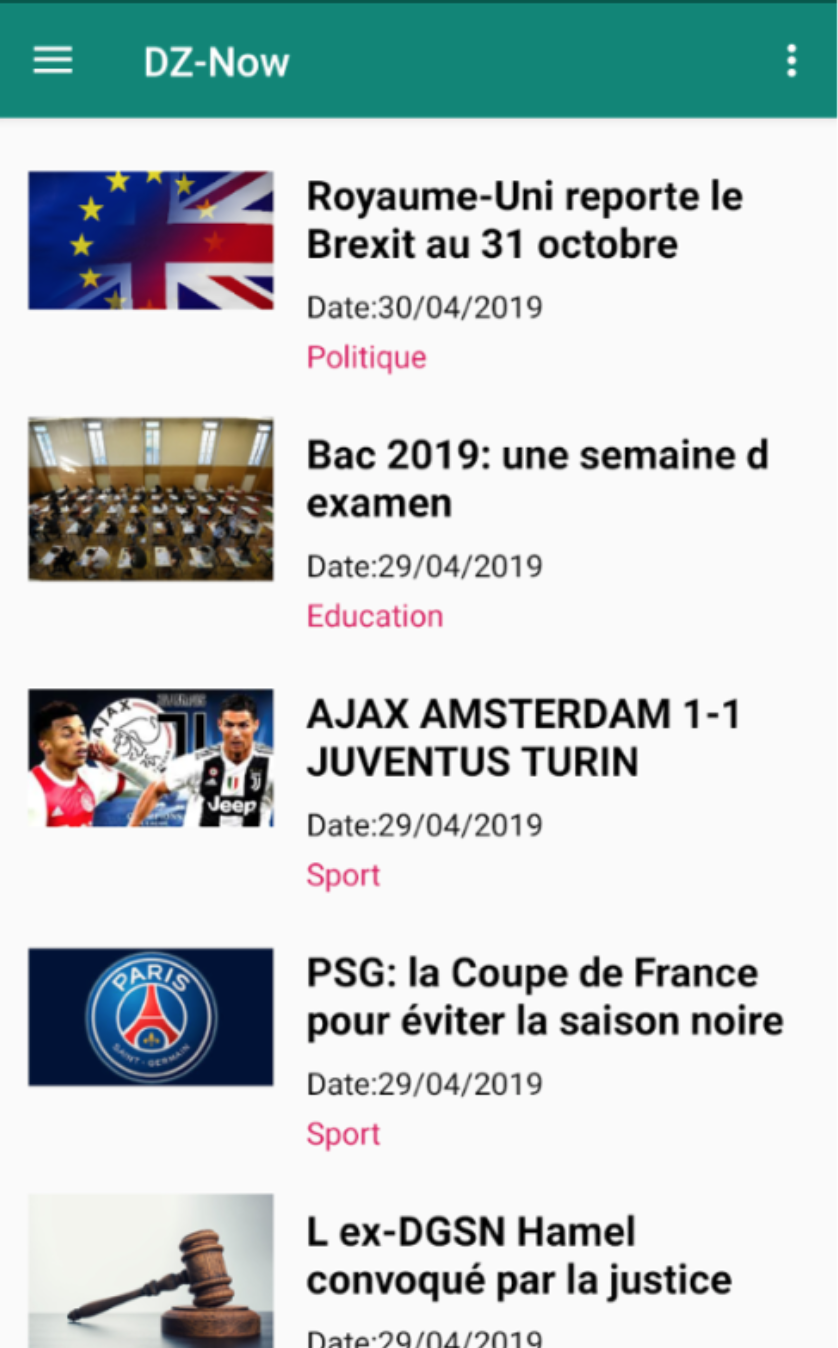Read the Bac 2019 exam week article
The height and width of the screenshot is (1348, 838).
(x=537, y=479)
